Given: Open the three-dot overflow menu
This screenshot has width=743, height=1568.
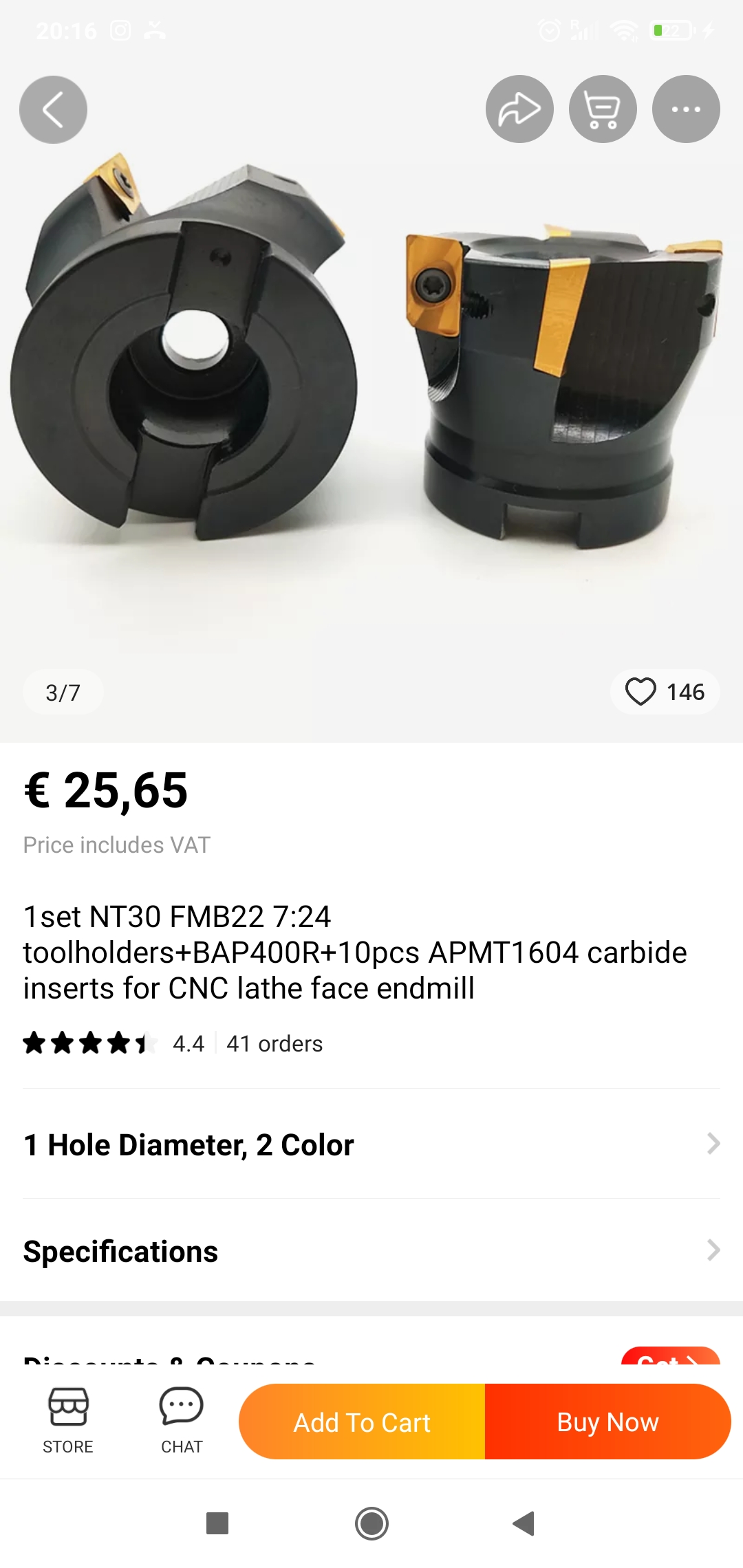Looking at the screenshot, I should pyautogui.click(x=686, y=109).
